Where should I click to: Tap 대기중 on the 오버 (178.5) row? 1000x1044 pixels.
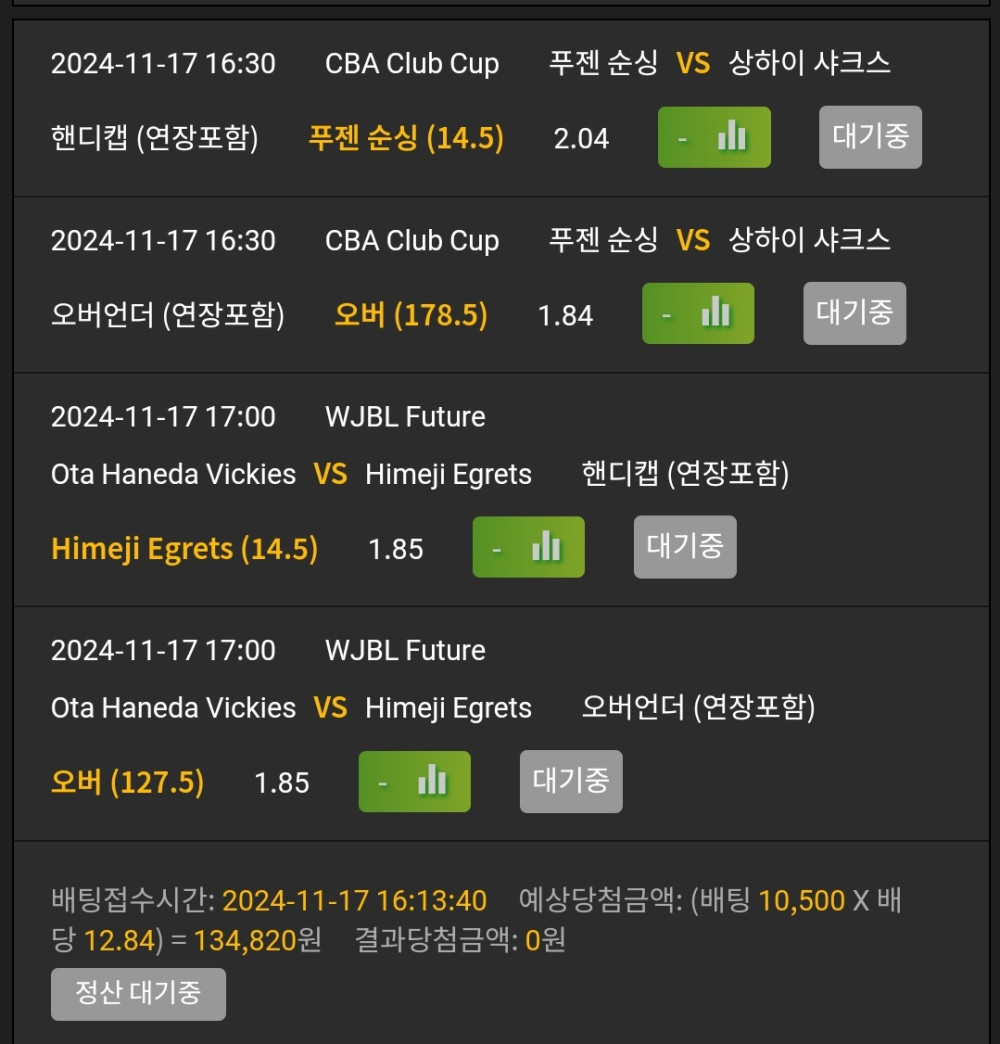854,314
